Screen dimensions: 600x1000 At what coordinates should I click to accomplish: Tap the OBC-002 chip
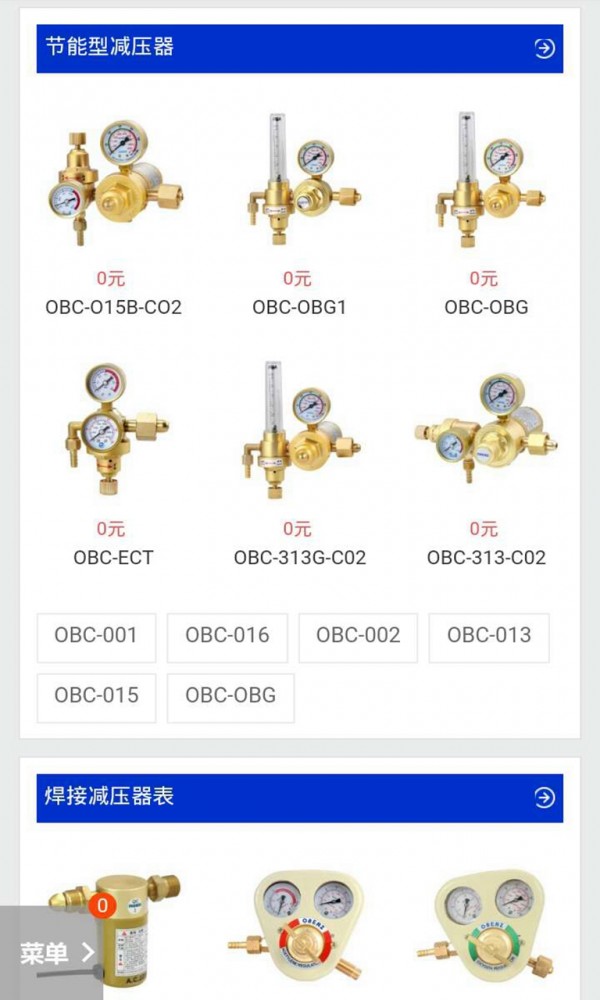tap(358, 636)
